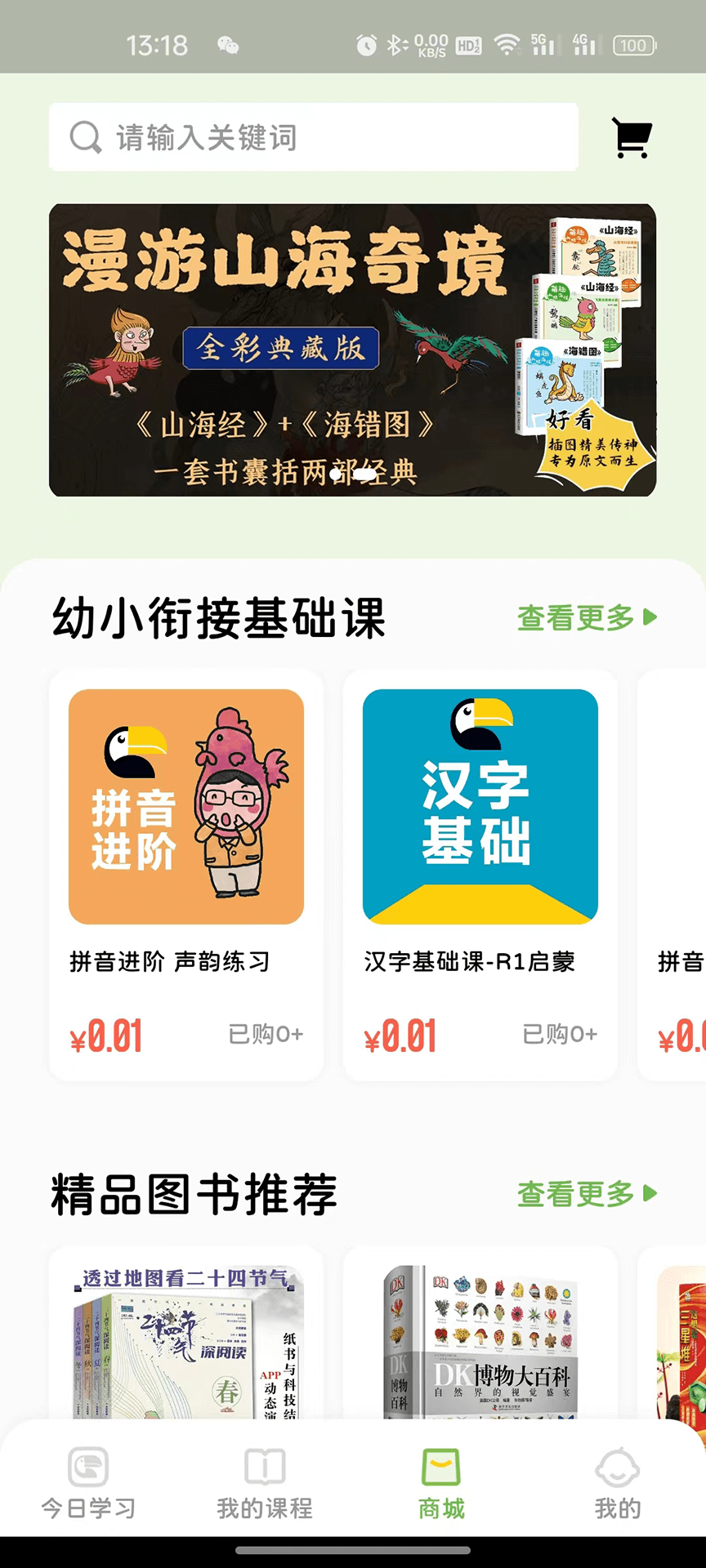The width and height of the screenshot is (706, 1568).
Task: Tap the ¥0.01 price on 拼音进阶 card
Action: coord(106,1036)
